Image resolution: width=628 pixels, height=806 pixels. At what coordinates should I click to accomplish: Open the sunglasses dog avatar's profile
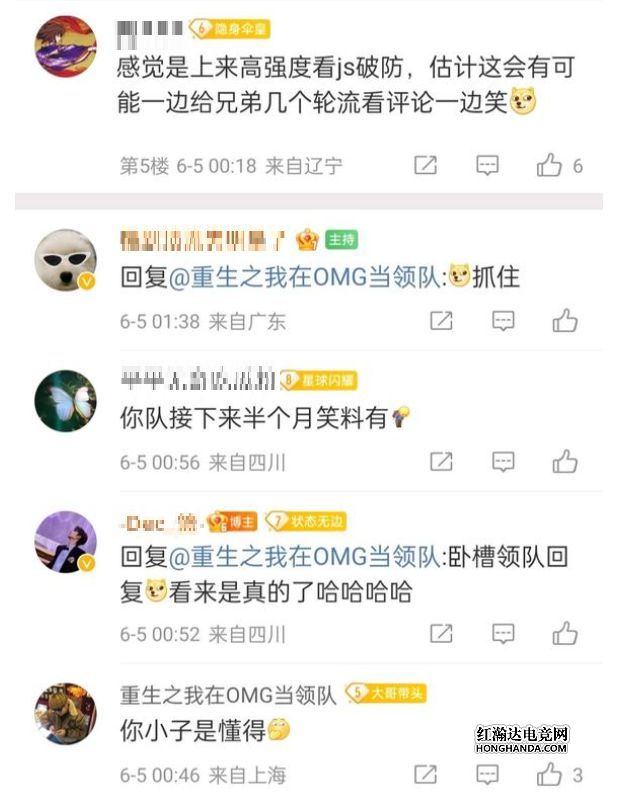coord(66,260)
